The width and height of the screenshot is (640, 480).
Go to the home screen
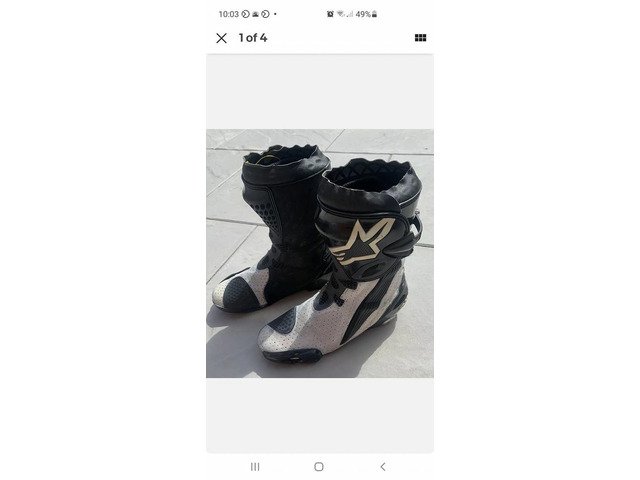tap(319, 466)
